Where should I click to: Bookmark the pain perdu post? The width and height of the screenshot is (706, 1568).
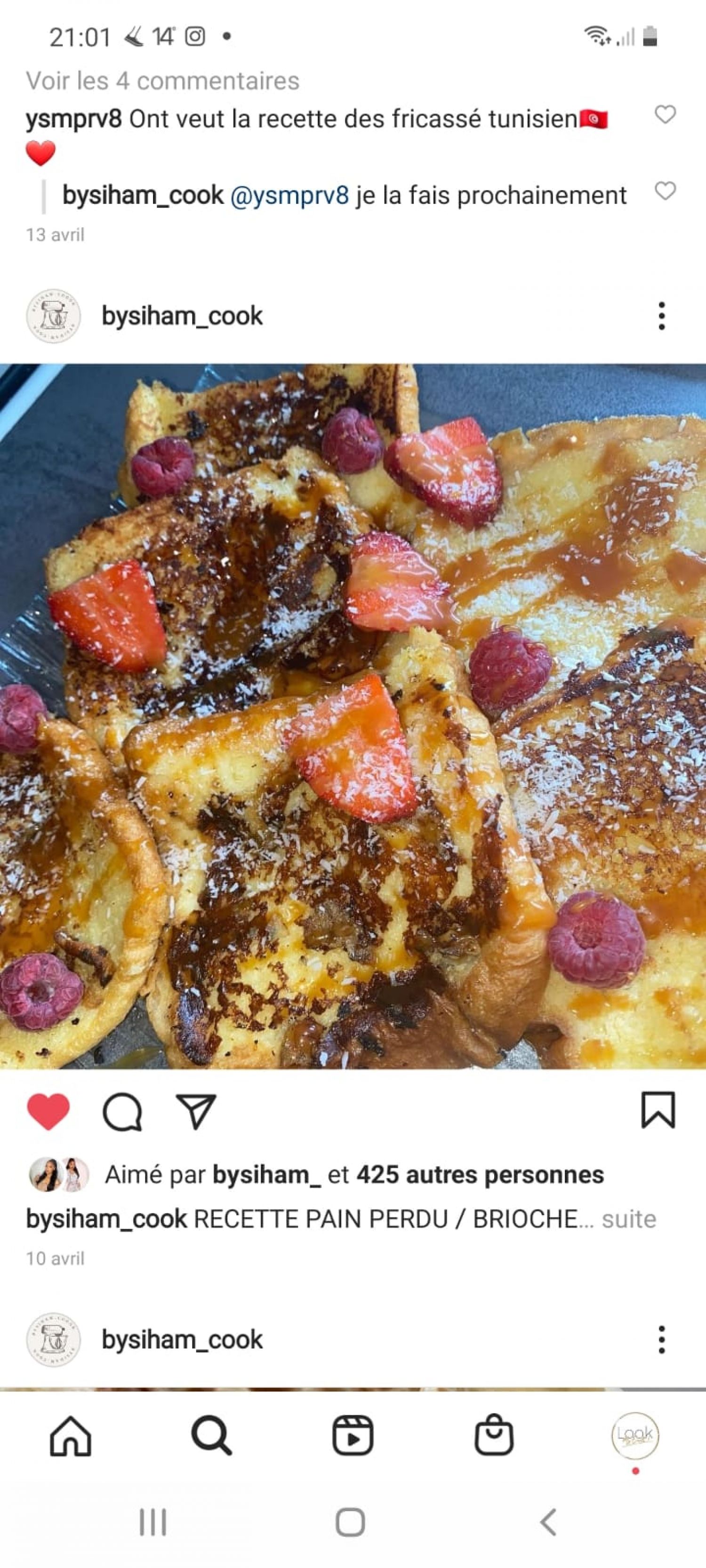click(658, 1110)
